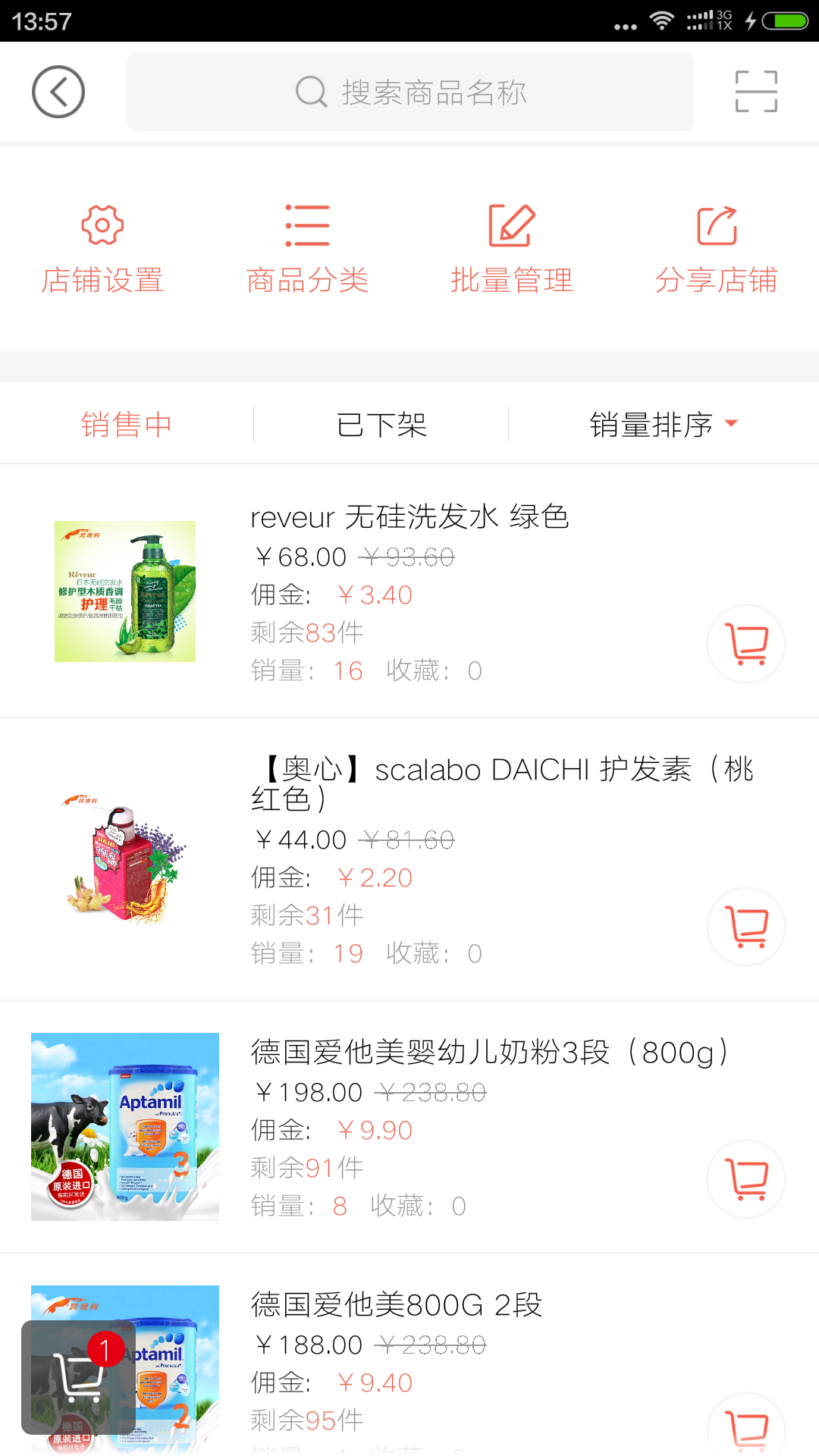Switch to the 已下架 tab
This screenshot has height=1456, width=819.
[383, 423]
